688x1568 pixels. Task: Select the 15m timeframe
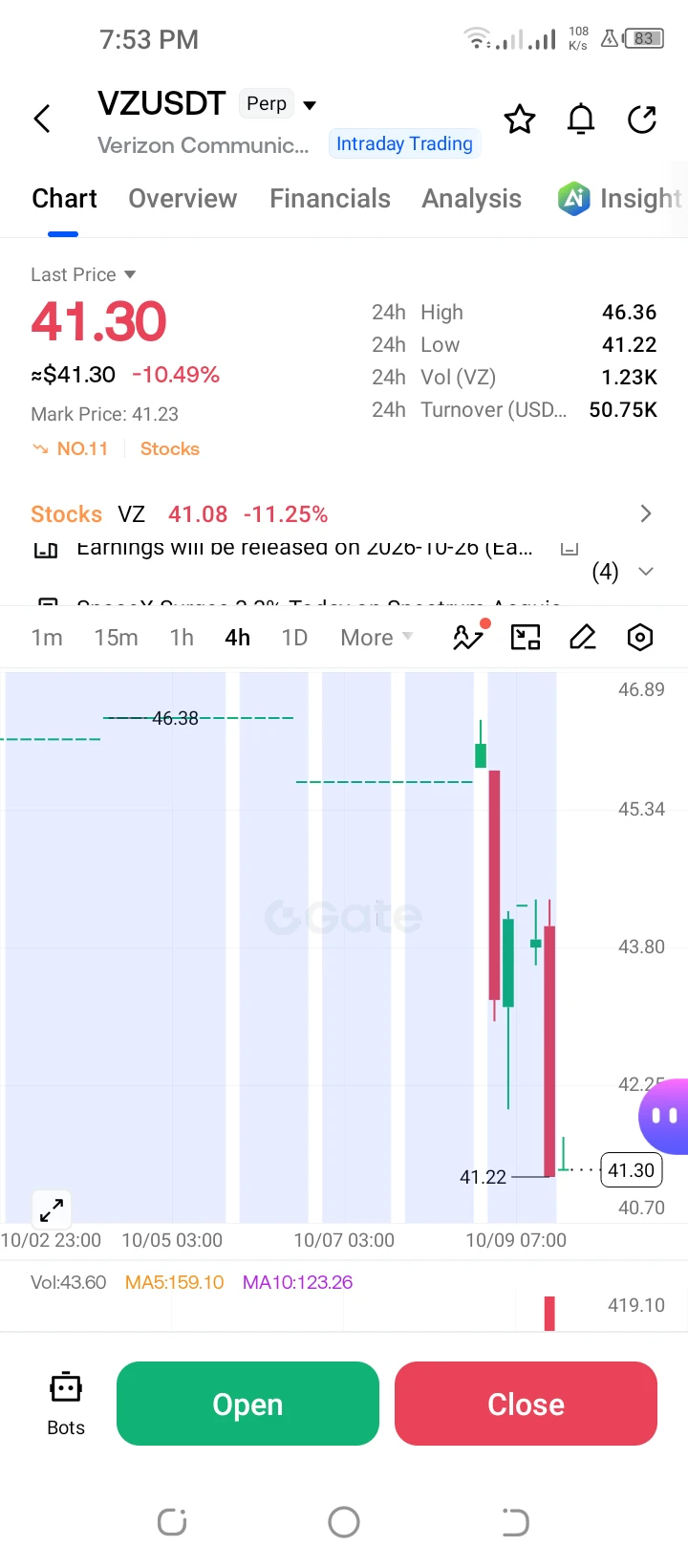(x=116, y=638)
